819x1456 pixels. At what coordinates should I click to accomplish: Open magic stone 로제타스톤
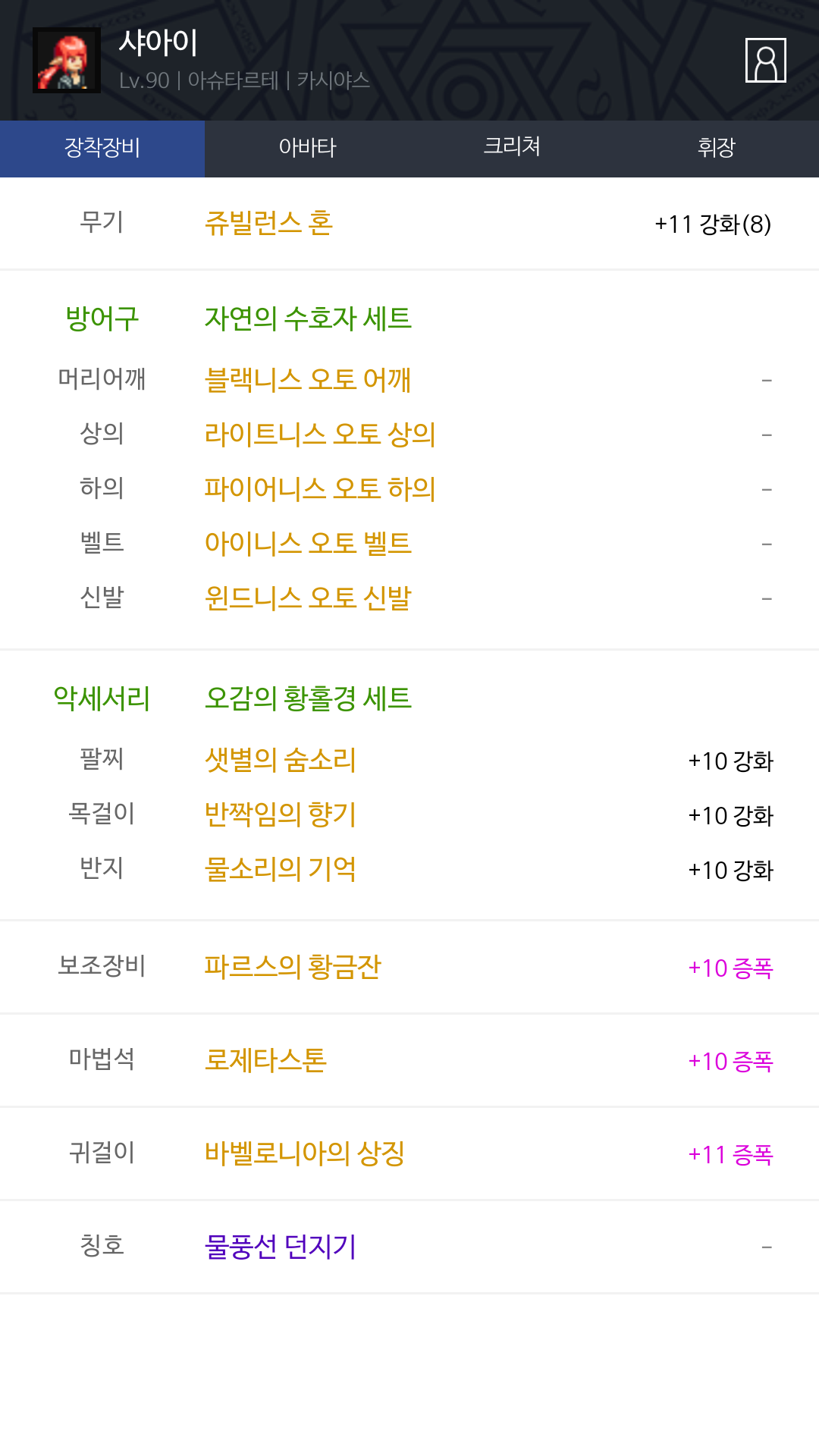(265, 1060)
